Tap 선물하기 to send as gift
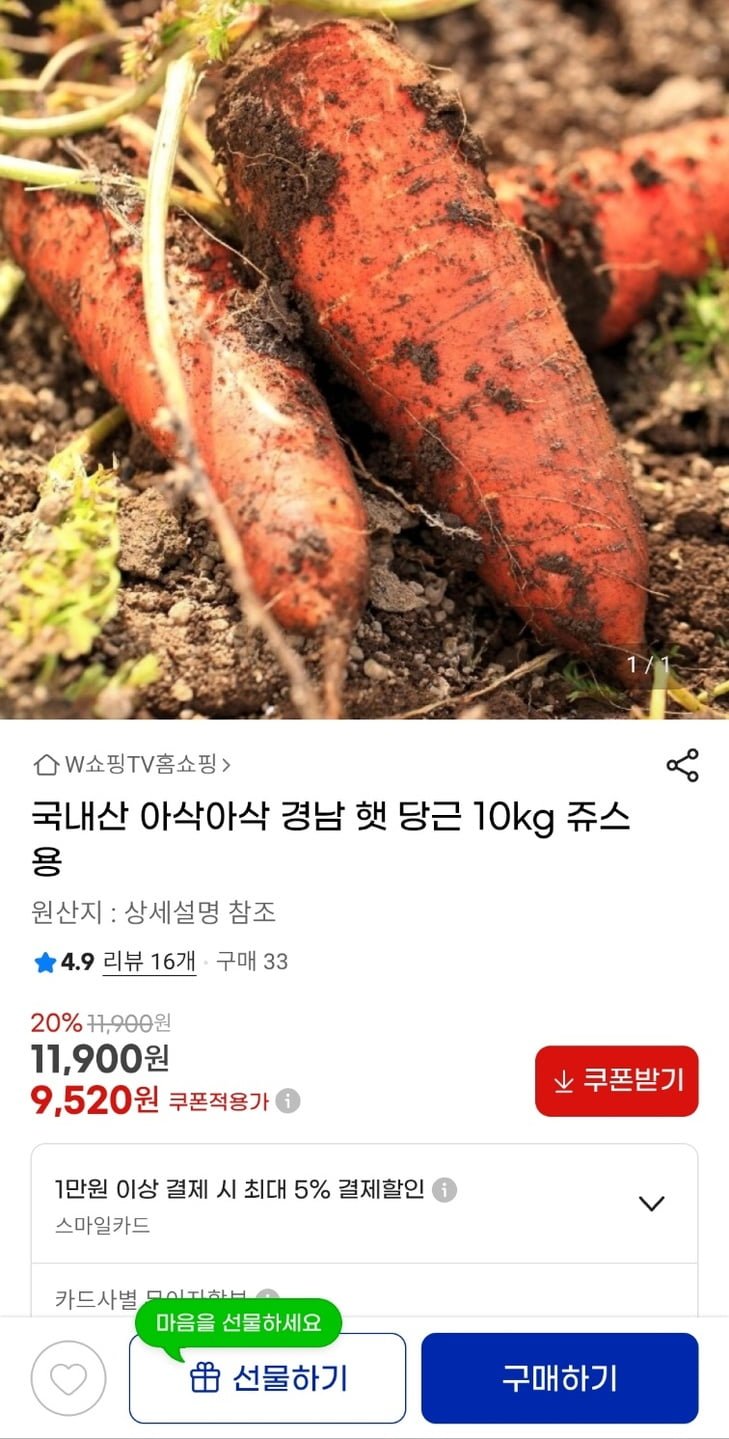Screen dimensions: 729x1439 point(267,1378)
